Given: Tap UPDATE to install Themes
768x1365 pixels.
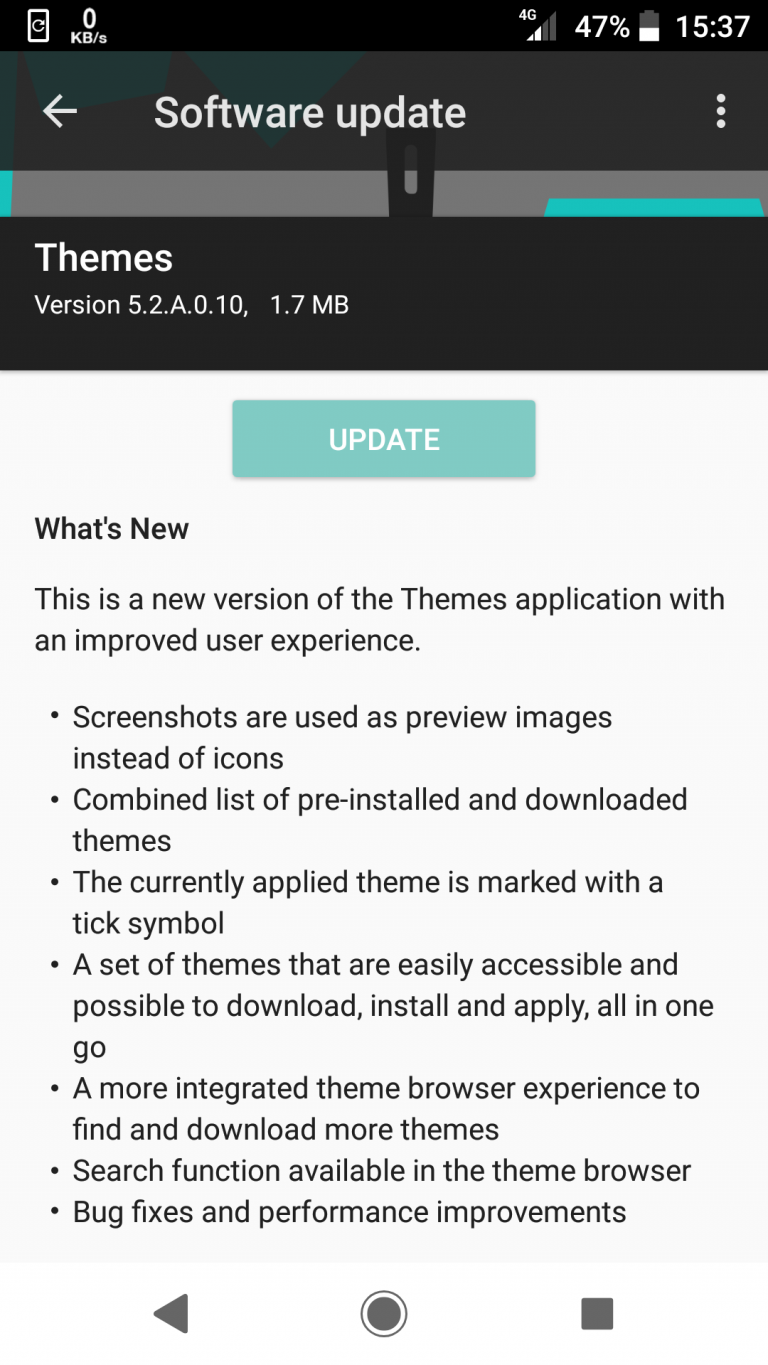Looking at the screenshot, I should tap(384, 439).
